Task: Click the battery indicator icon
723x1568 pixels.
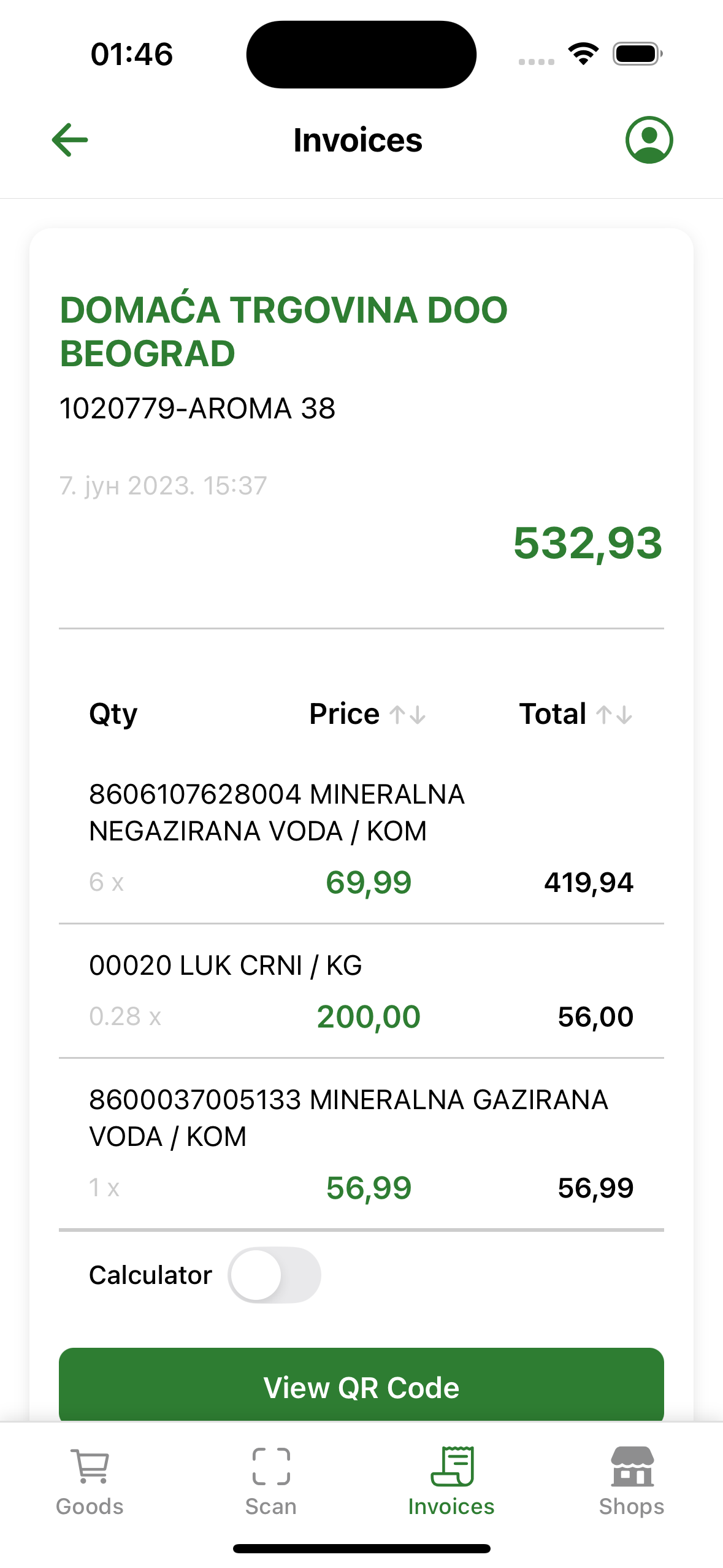Action: point(636,54)
